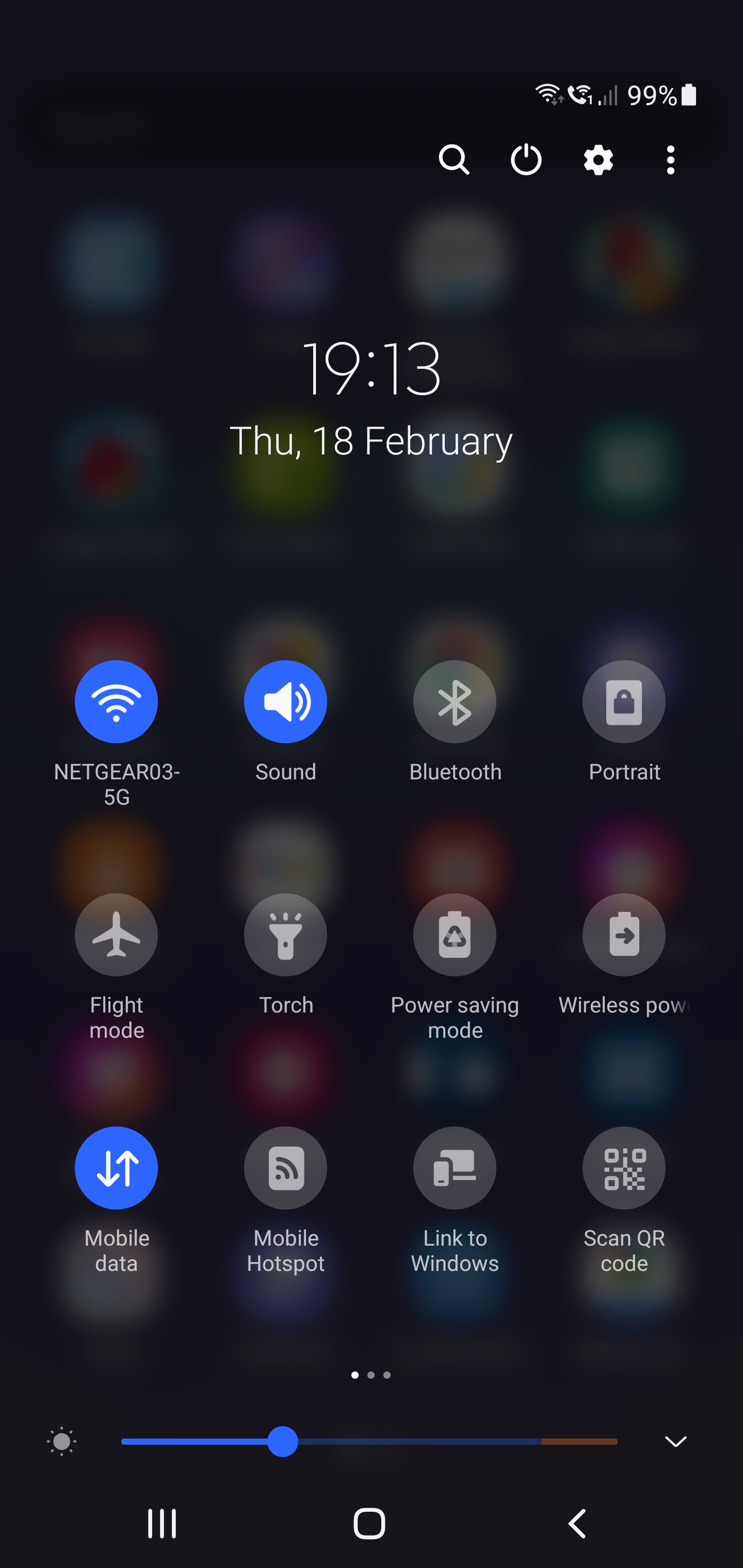Screen dimensions: 743x1568
Task: Switch on the Torch
Action: tap(286, 935)
